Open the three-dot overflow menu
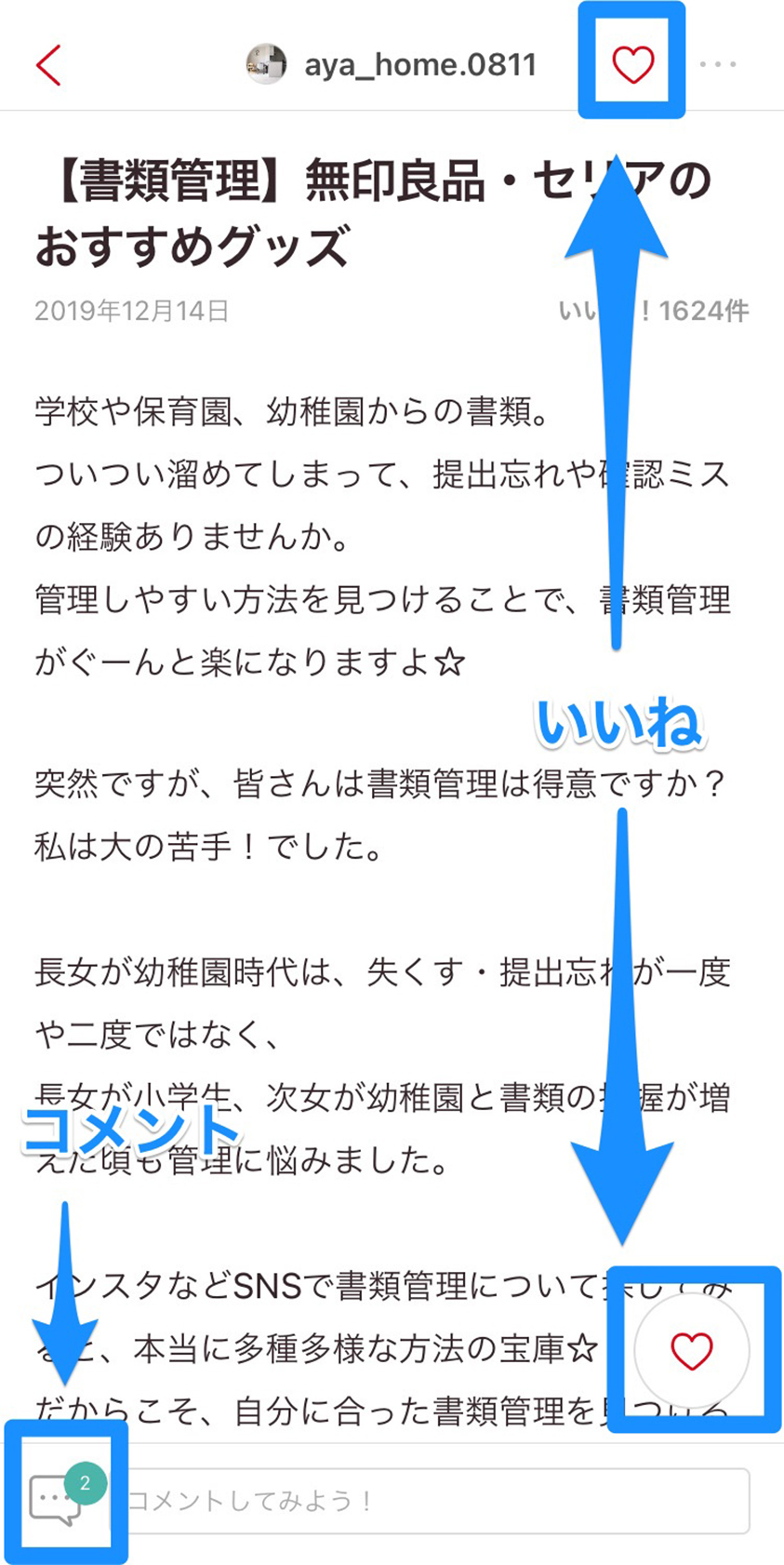The width and height of the screenshot is (784, 1565). click(718, 64)
